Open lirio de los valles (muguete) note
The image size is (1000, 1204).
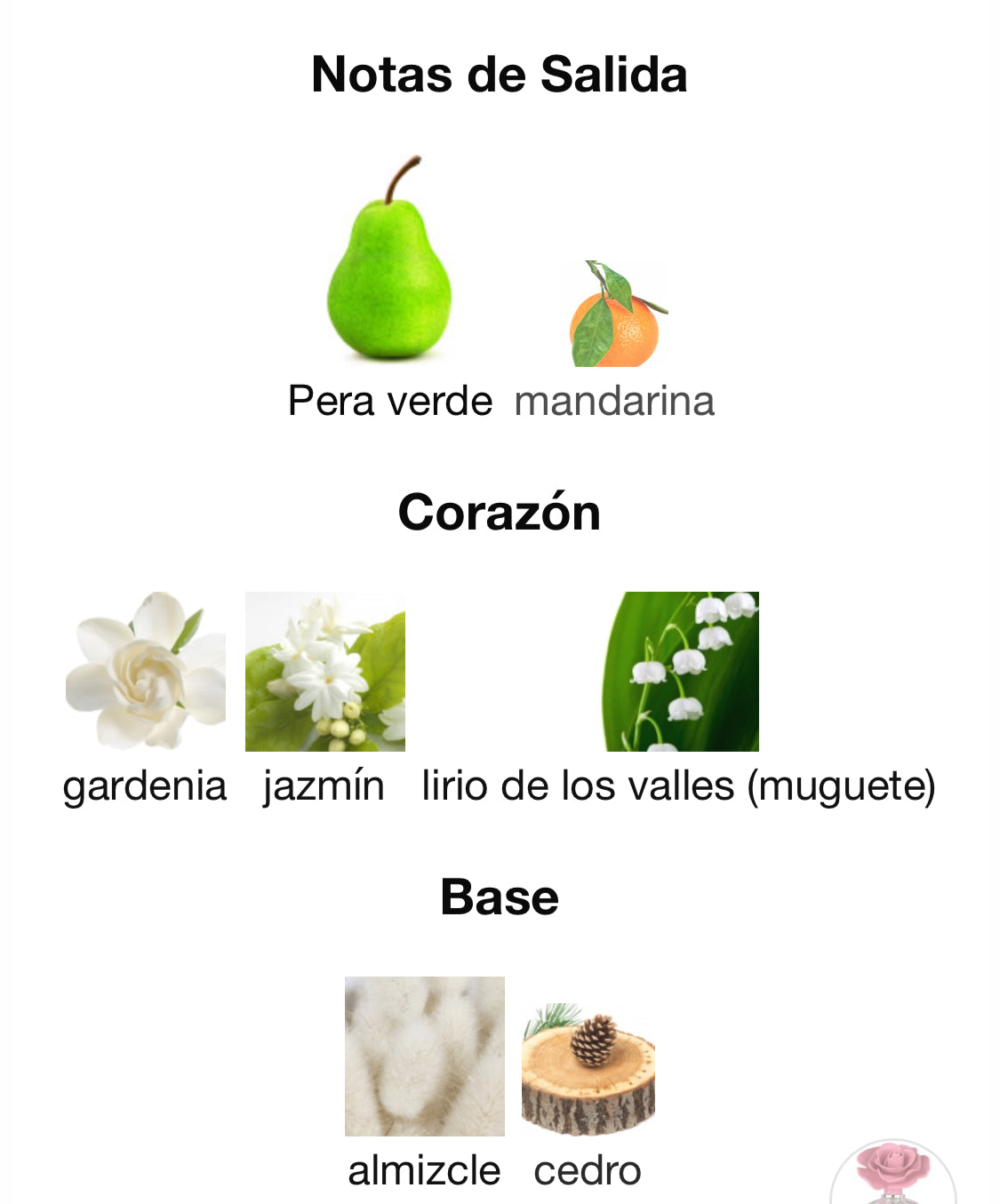[x=680, y=672]
